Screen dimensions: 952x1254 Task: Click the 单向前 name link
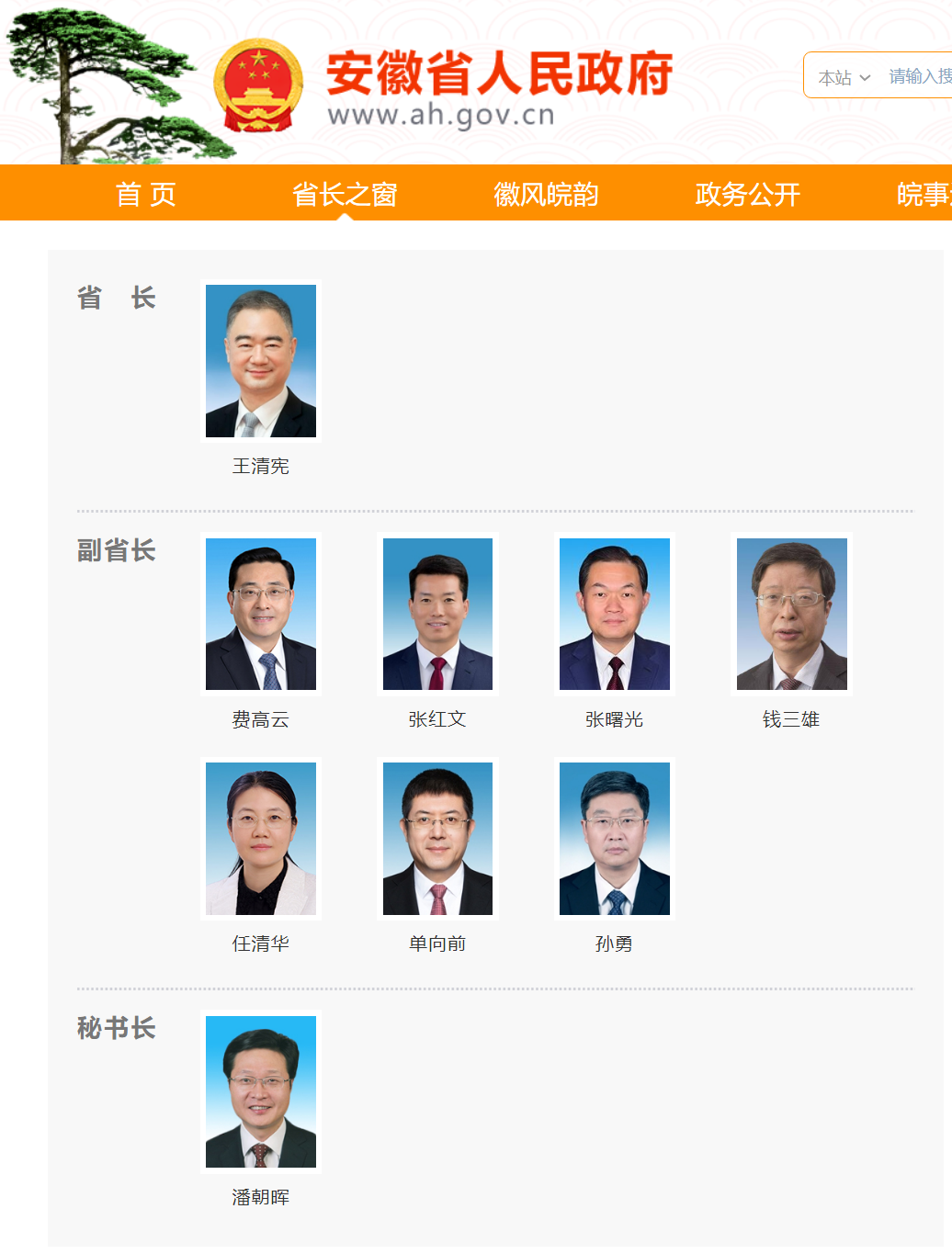click(436, 943)
